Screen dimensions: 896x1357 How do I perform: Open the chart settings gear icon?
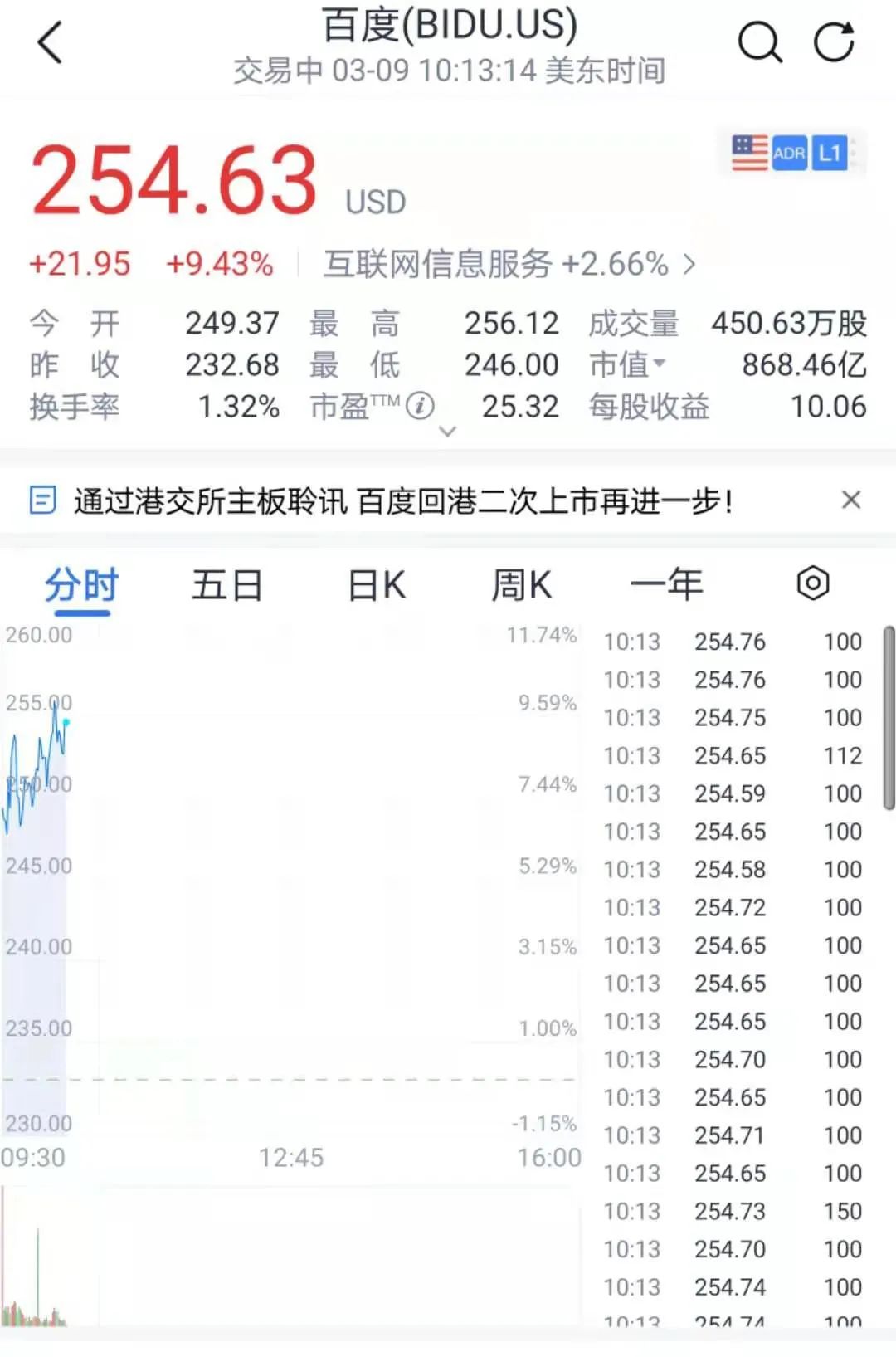click(812, 583)
